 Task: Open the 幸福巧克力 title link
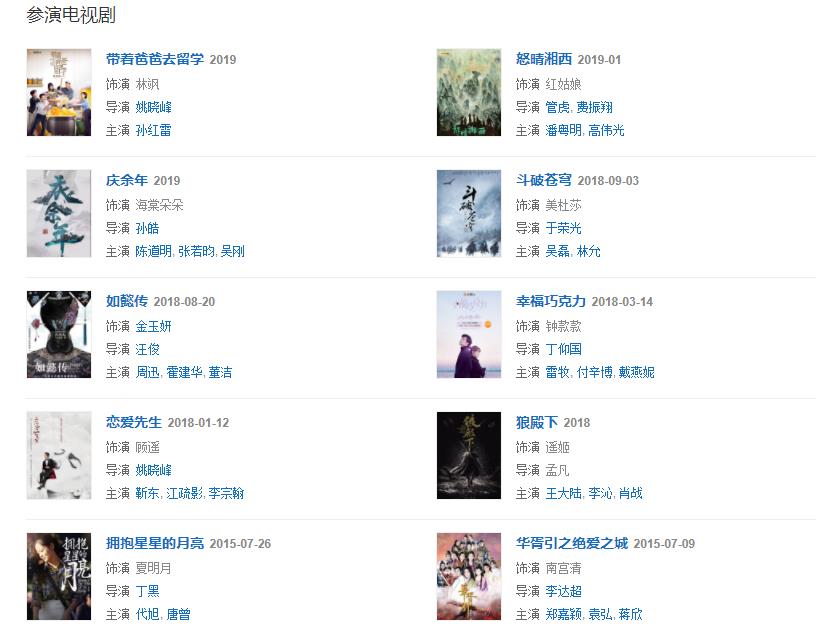[550, 301]
